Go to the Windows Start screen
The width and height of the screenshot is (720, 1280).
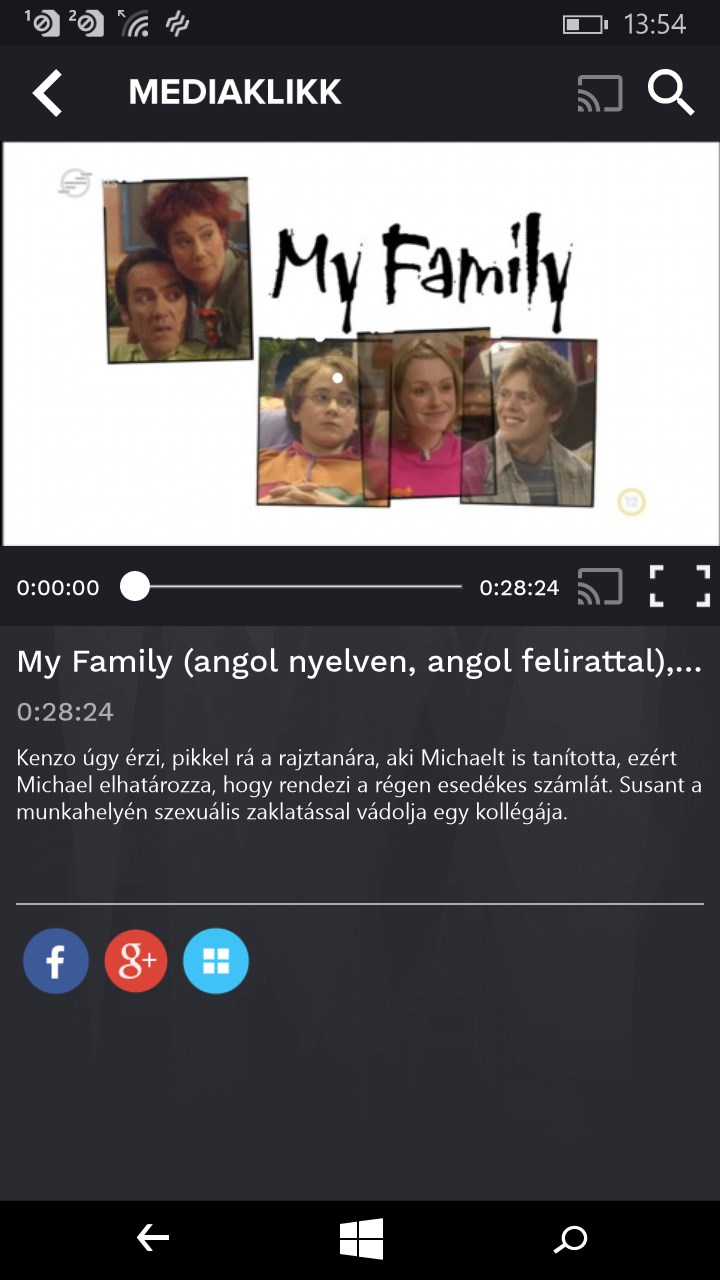(x=361, y=1240)
